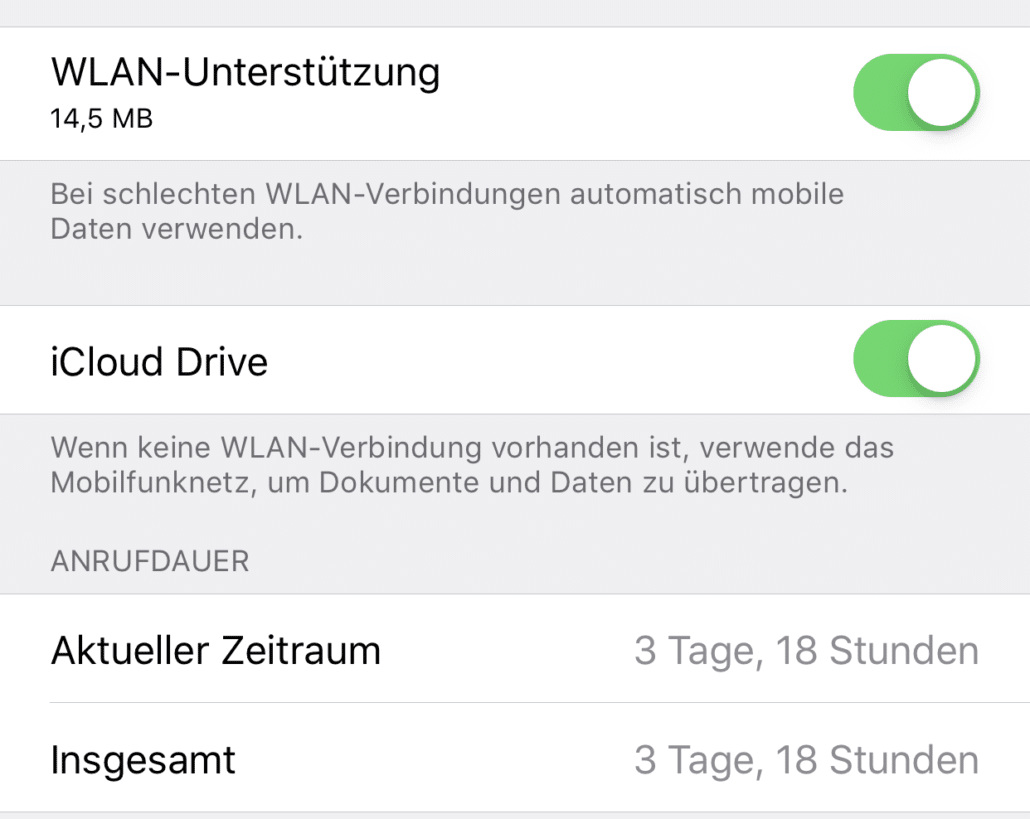Image resolution: width=1030 pixels, height=819 pixels.
Task: Turn off the WLAN-Unterstützung switch
Action: click(915, 93)
